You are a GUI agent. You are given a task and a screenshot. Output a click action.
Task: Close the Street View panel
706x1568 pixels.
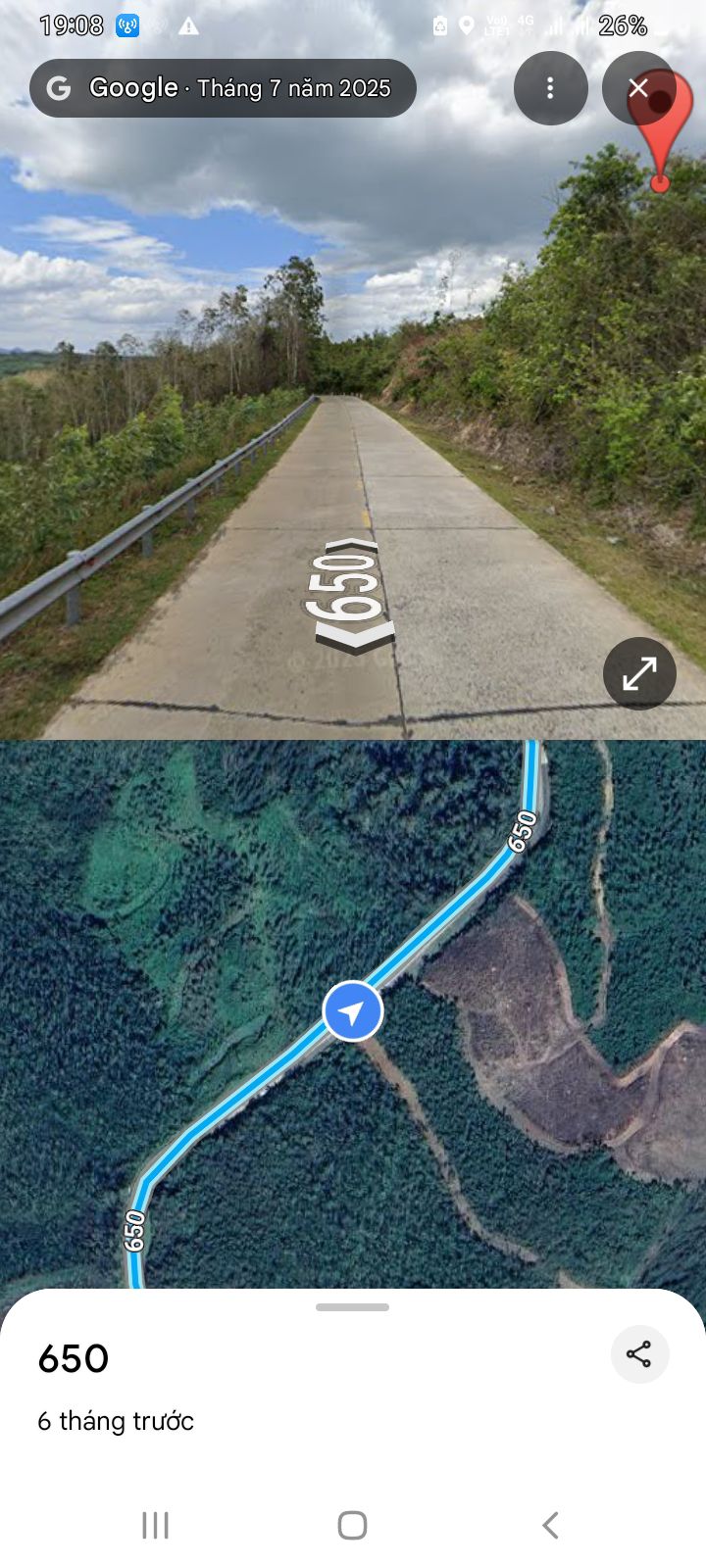coord(638,88)
